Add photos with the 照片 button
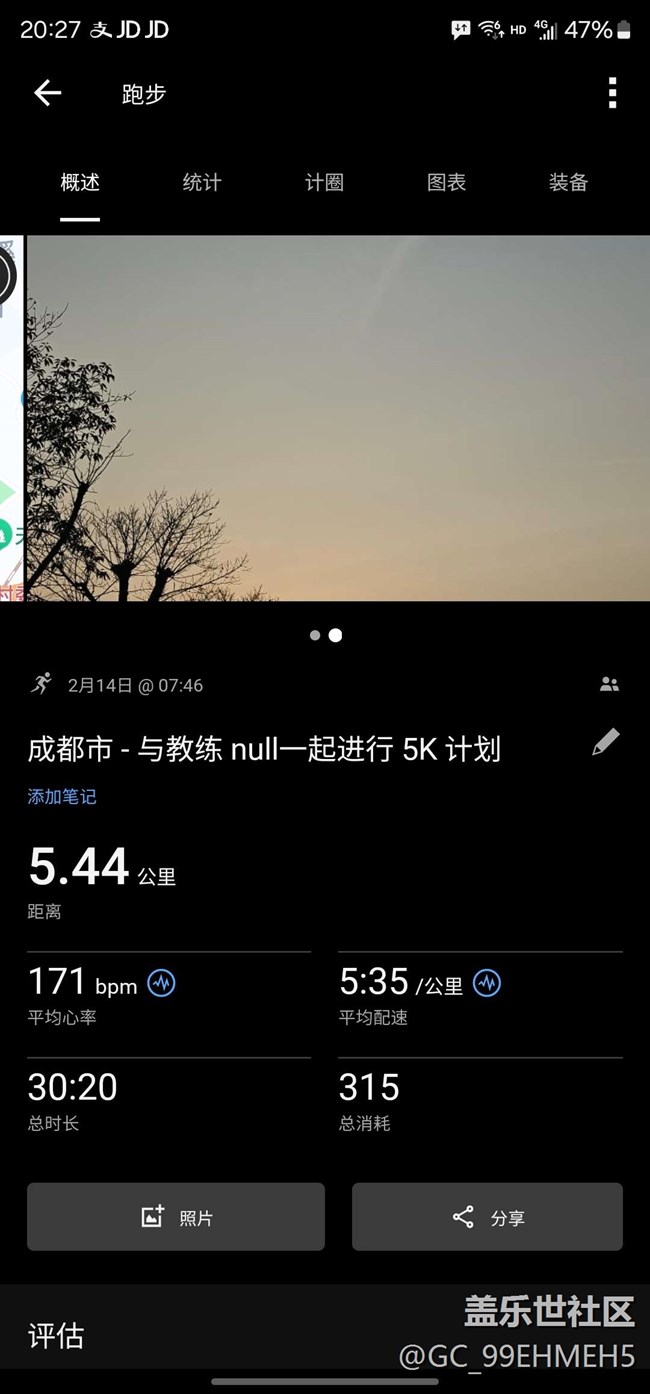 176,1217
